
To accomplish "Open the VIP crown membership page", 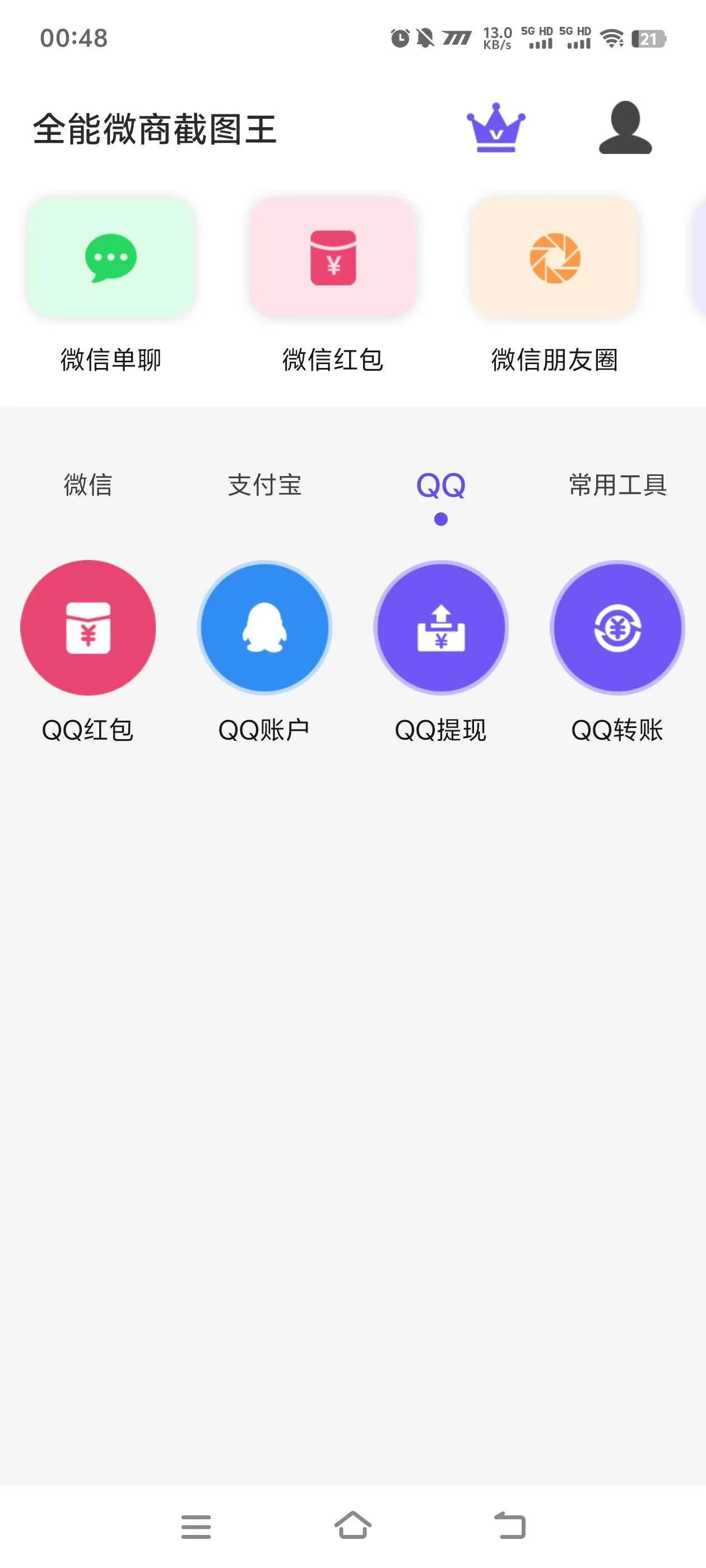I will coord(496,130).
